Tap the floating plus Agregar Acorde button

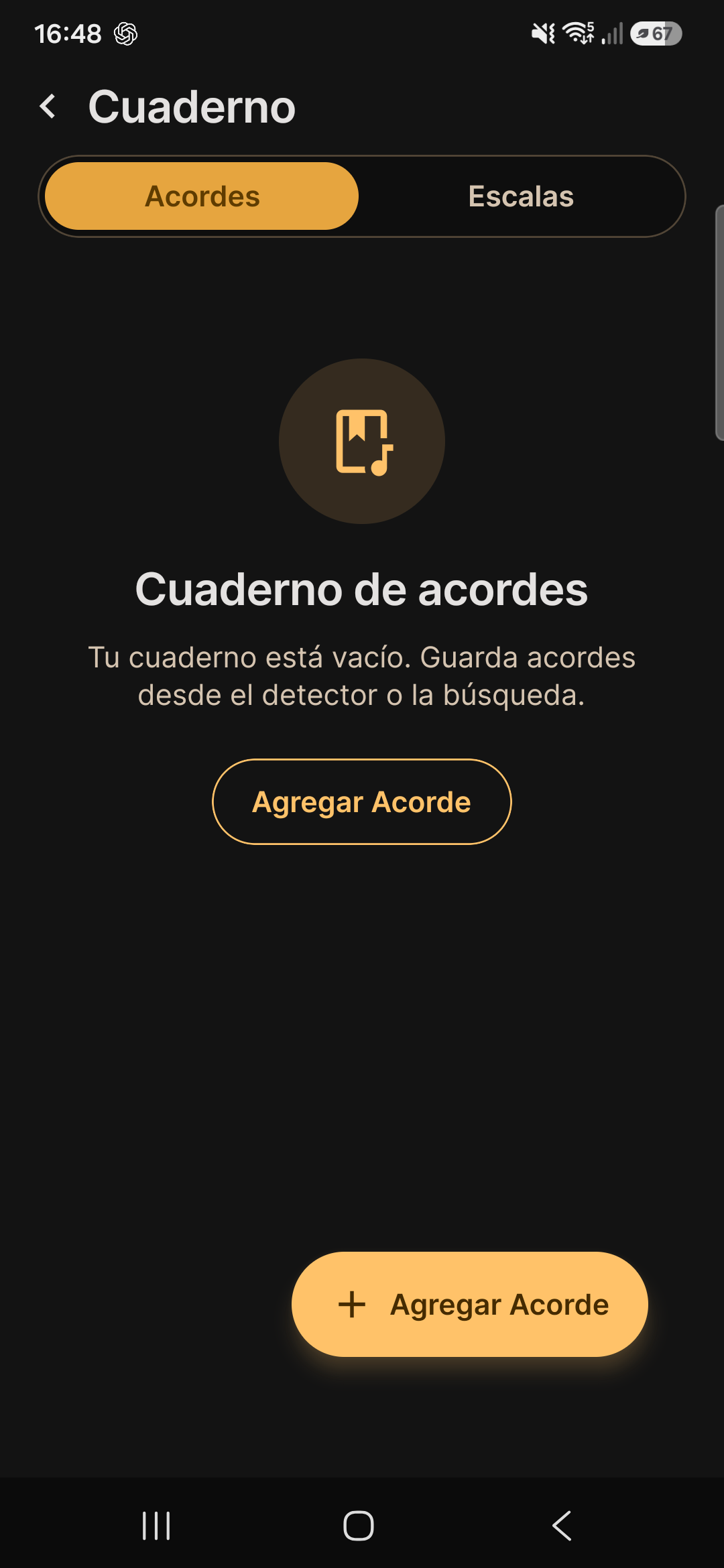(x=470, y=1304)
